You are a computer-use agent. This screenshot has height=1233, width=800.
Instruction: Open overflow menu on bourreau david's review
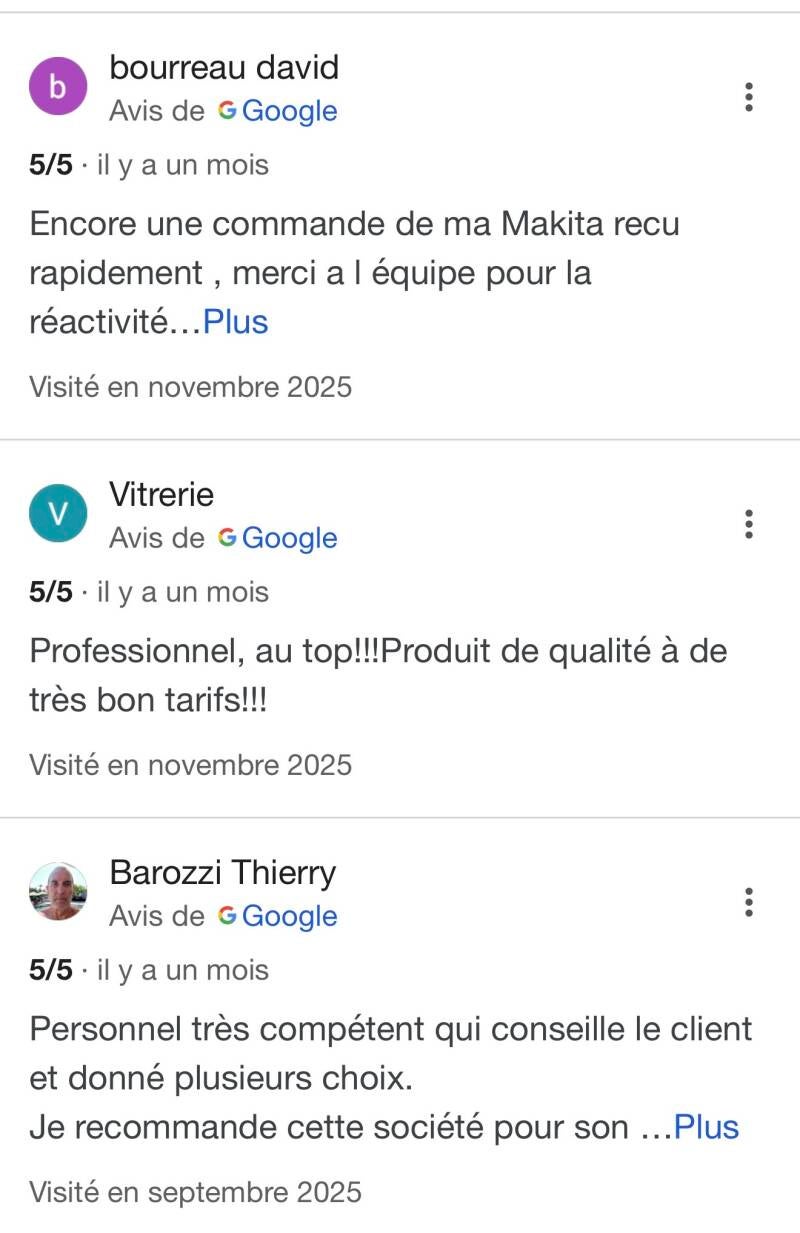click(748, 97)
